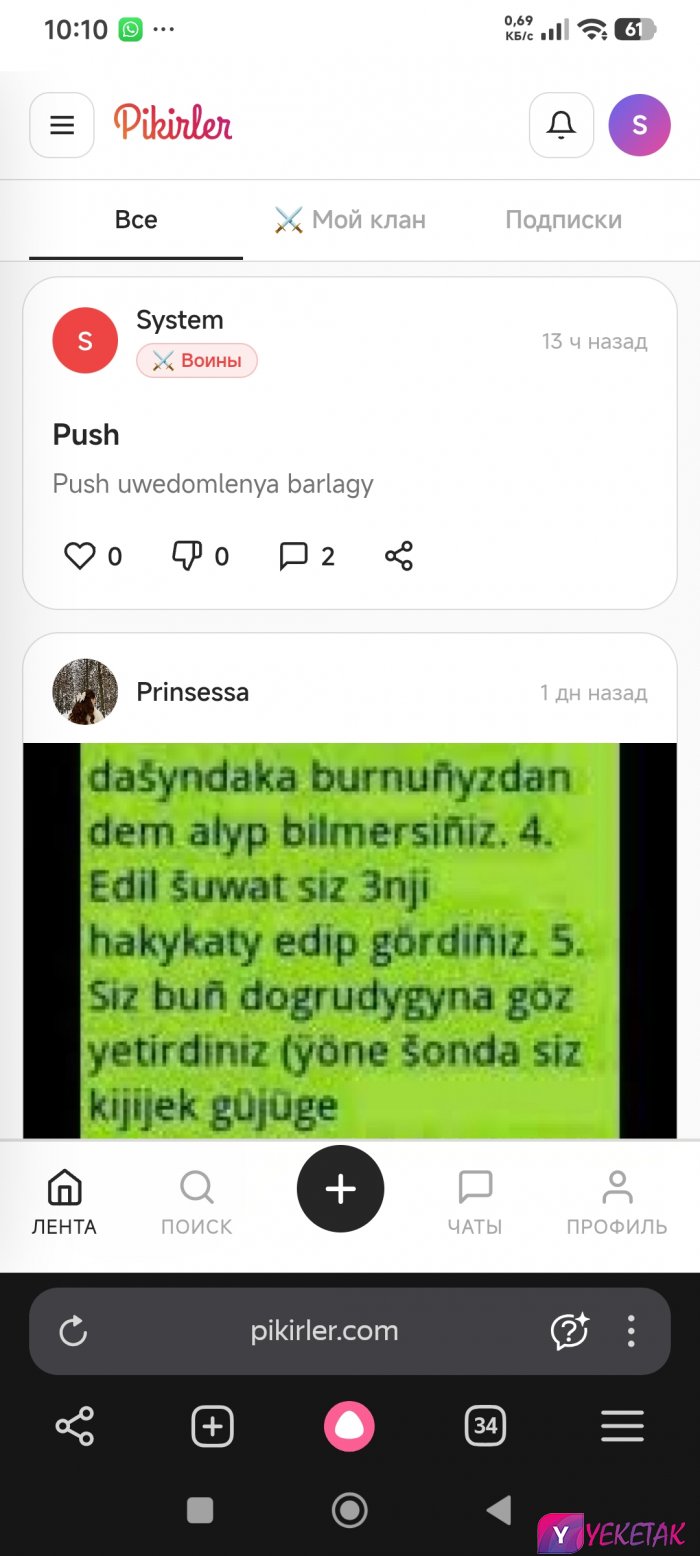This screenshot has height=1556, width=700.
Task: Tap the system back button
Action: pyautogui.click(x=498, y=1510)
